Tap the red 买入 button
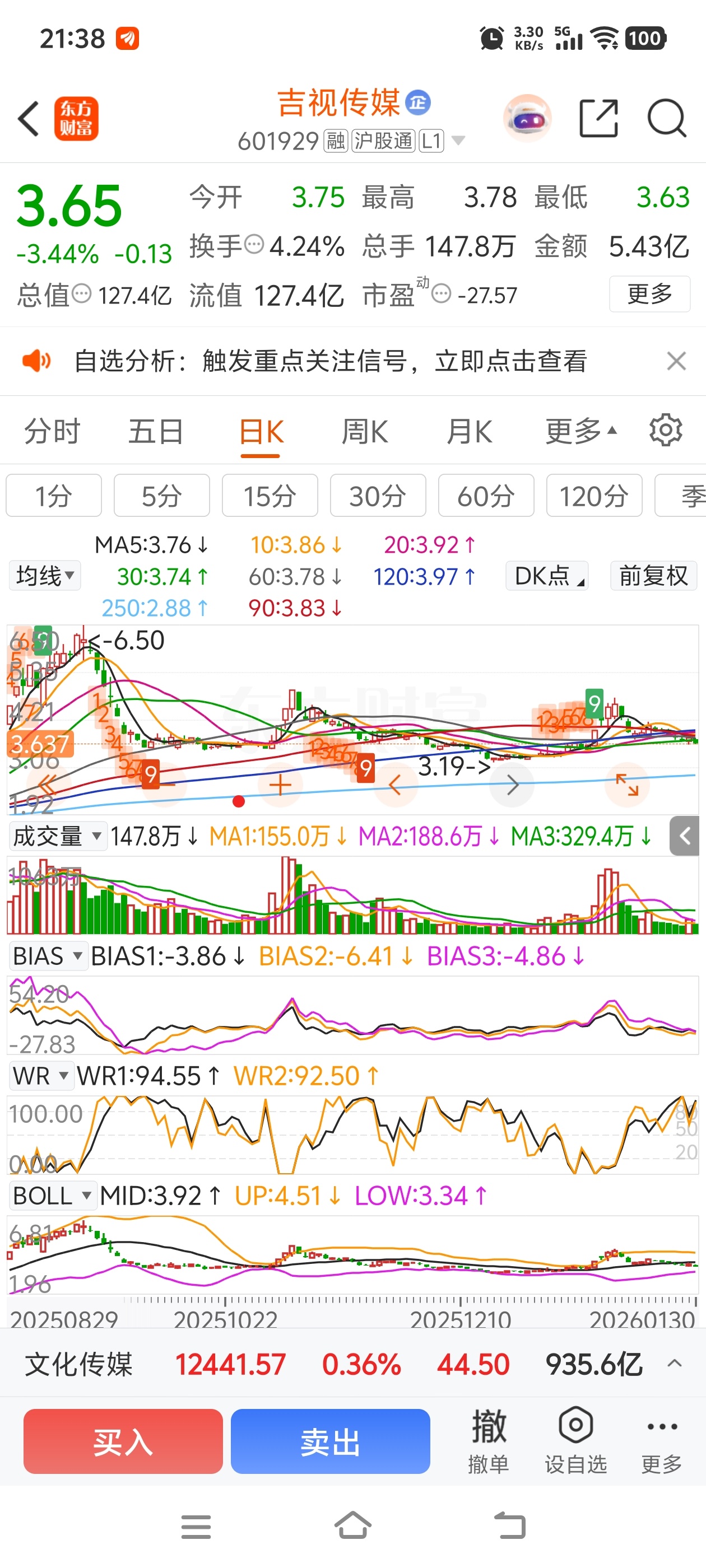706x1568 pixels. pos(123,1441)
